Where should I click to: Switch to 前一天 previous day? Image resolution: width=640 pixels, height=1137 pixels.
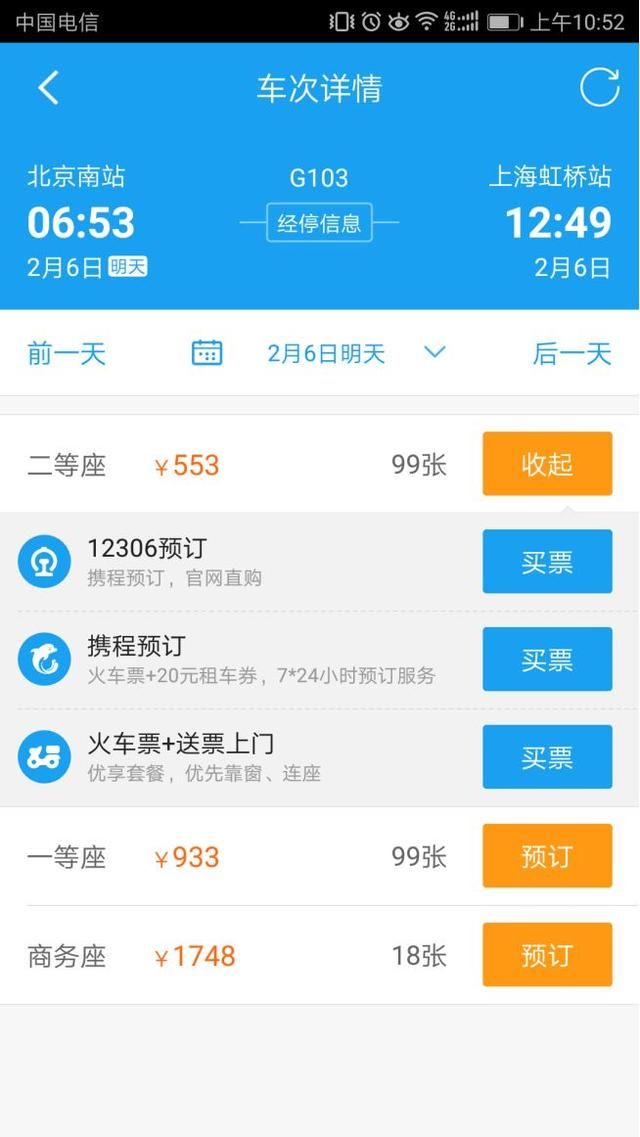coord(67,354)
